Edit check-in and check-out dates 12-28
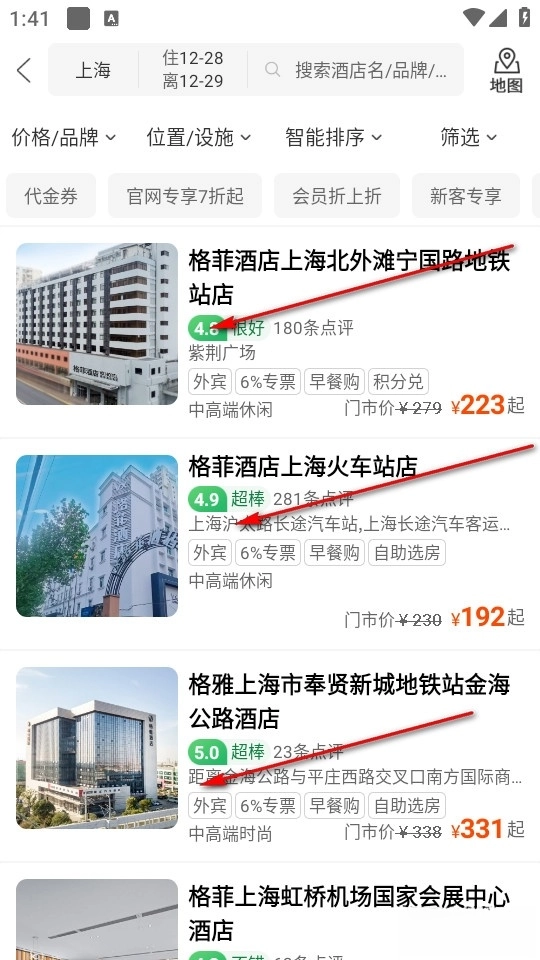 pos(193,70)
